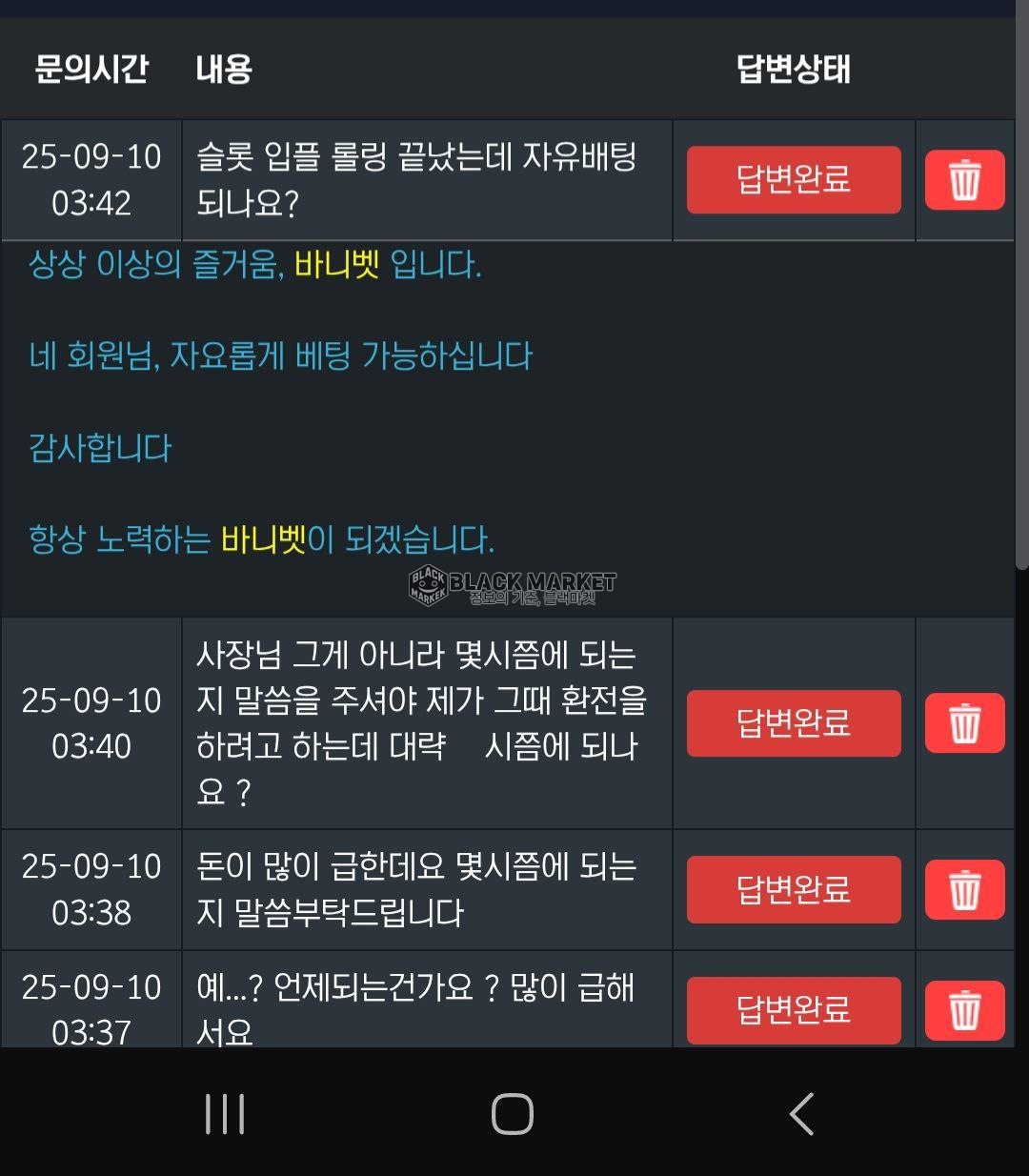Delete the 03:42 inquiry with trash icon
The height and width of the screenshot is (1176, 1029).
964,179
